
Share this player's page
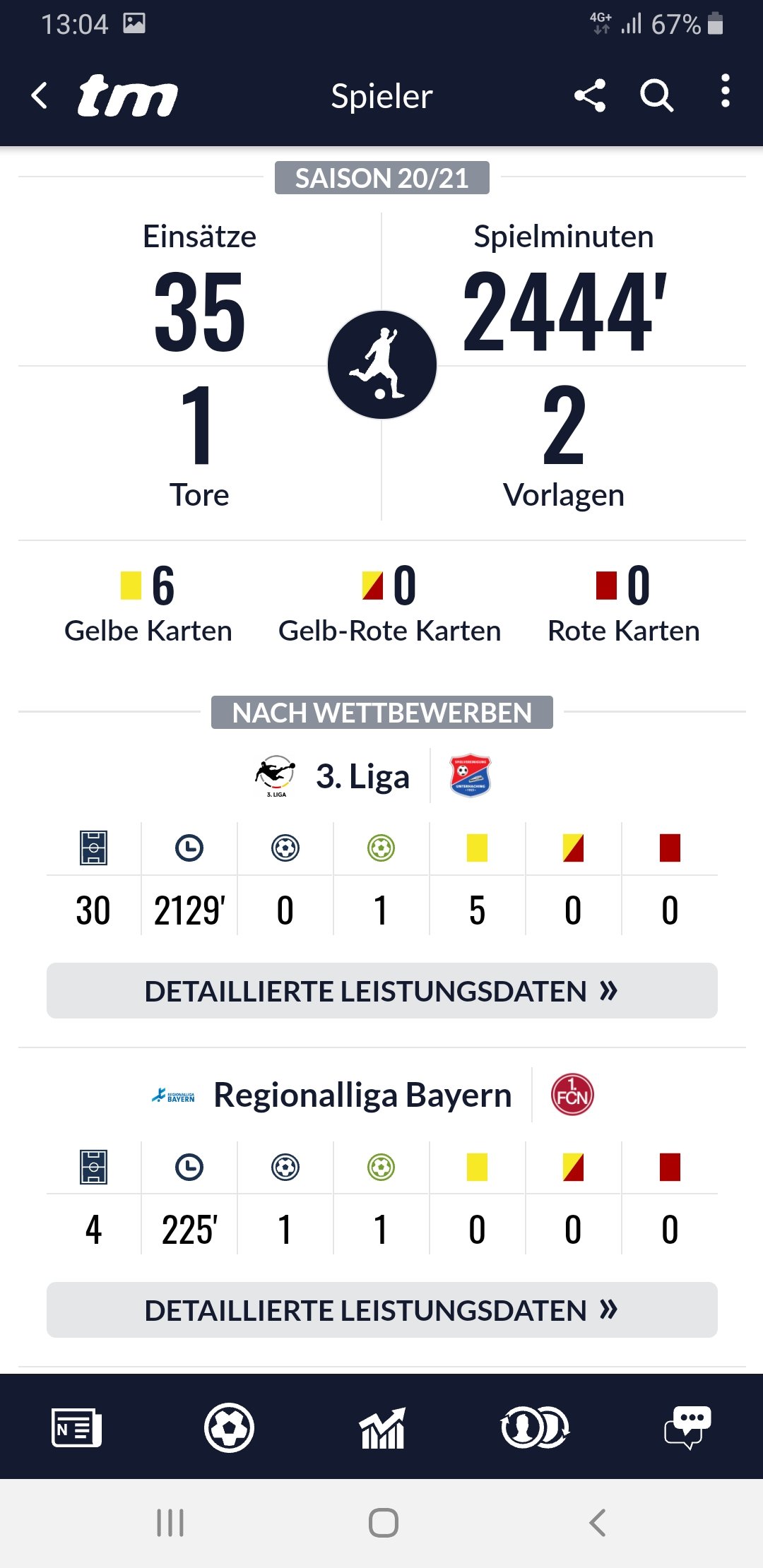point(590,95)
